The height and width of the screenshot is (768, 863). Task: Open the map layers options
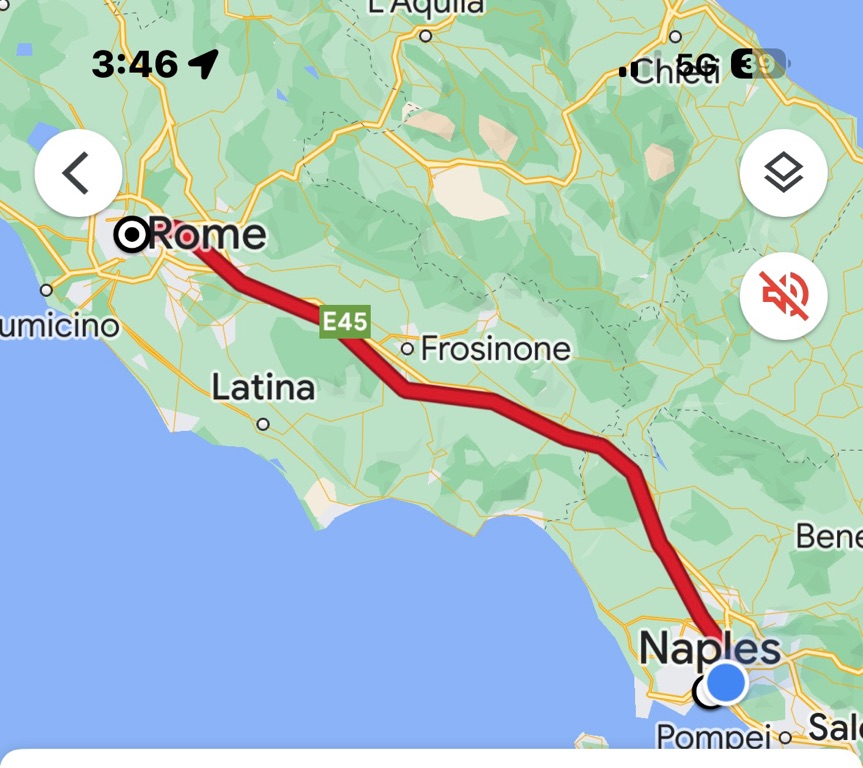click(783, 173)
